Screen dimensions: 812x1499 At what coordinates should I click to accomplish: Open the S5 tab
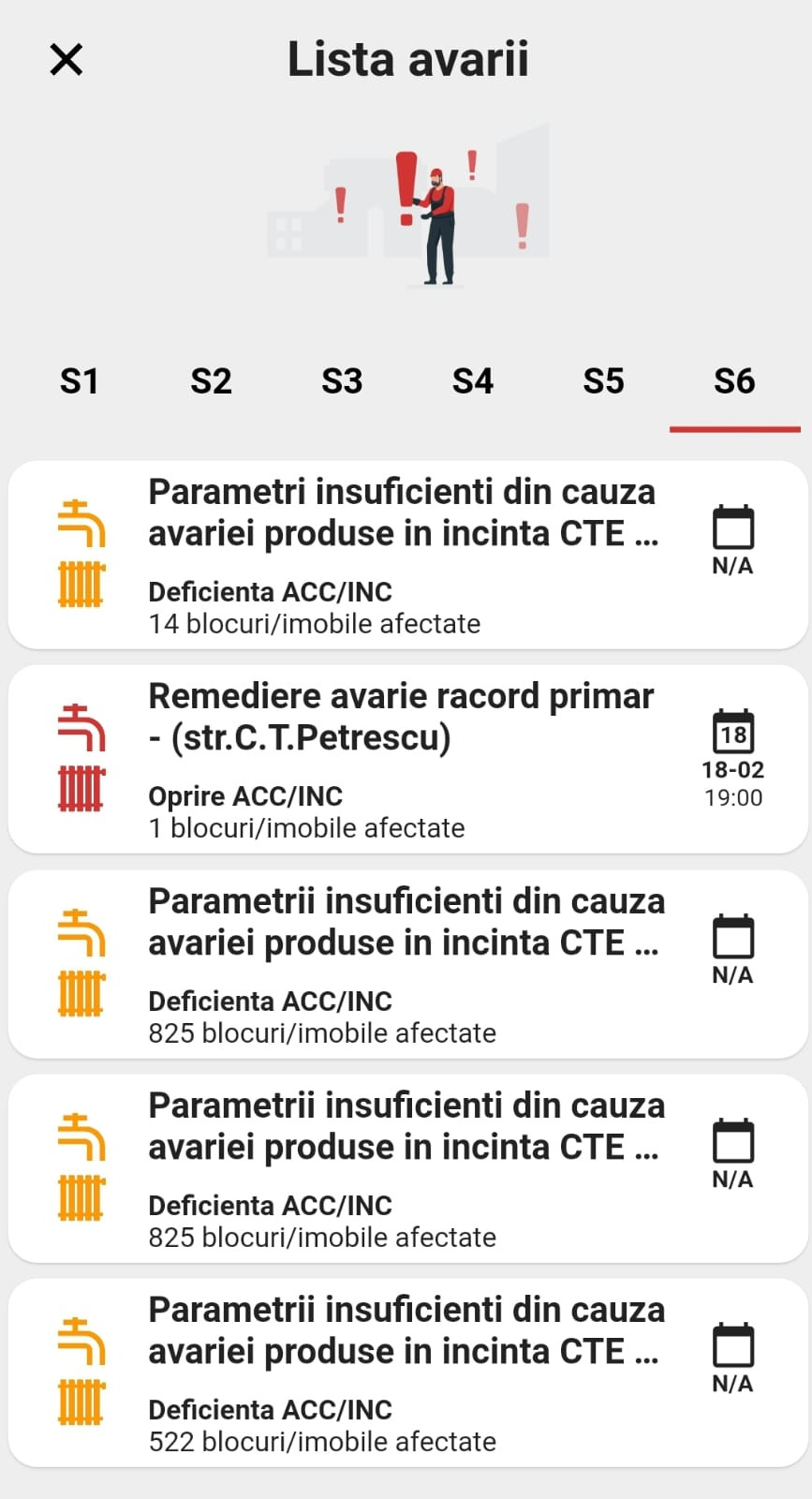[602, 380]
